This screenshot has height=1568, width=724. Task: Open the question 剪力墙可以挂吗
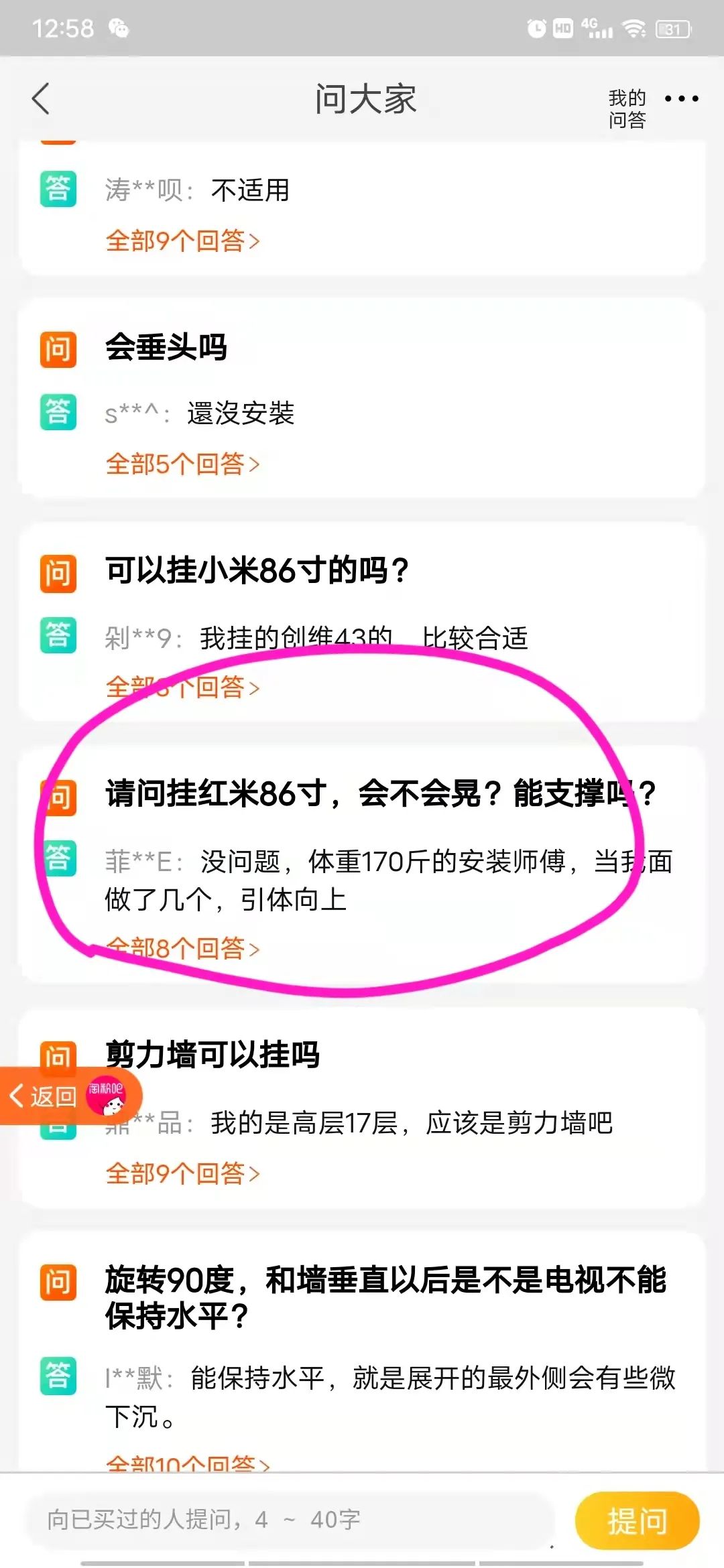(x=213, y=1054)
